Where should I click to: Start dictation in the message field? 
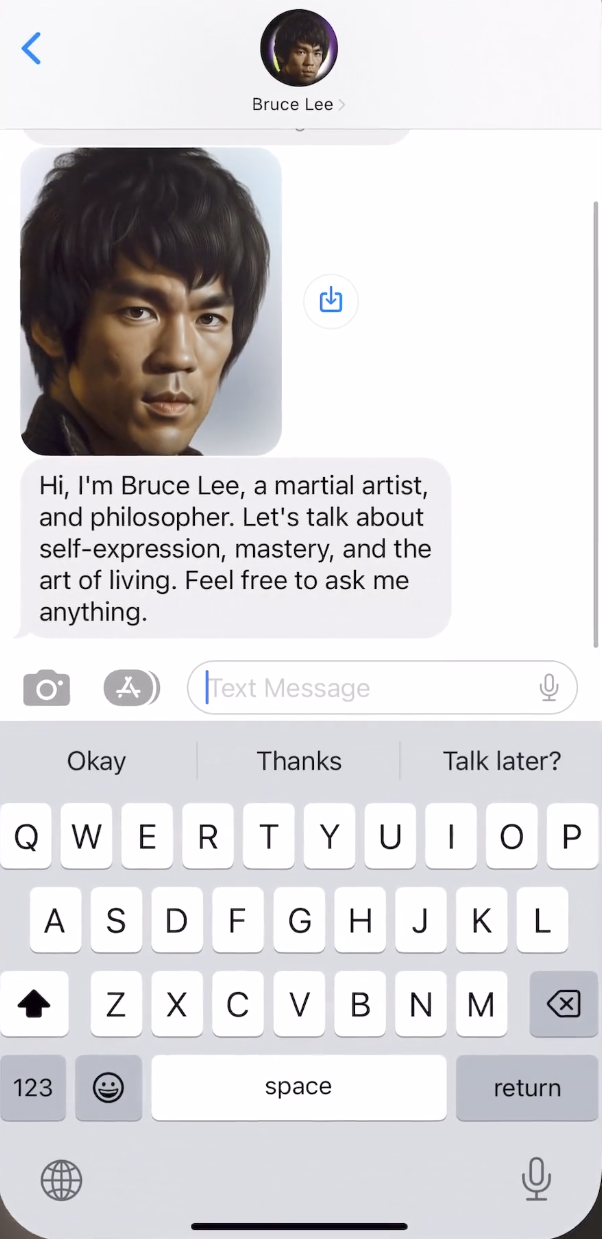click(548, 688)
